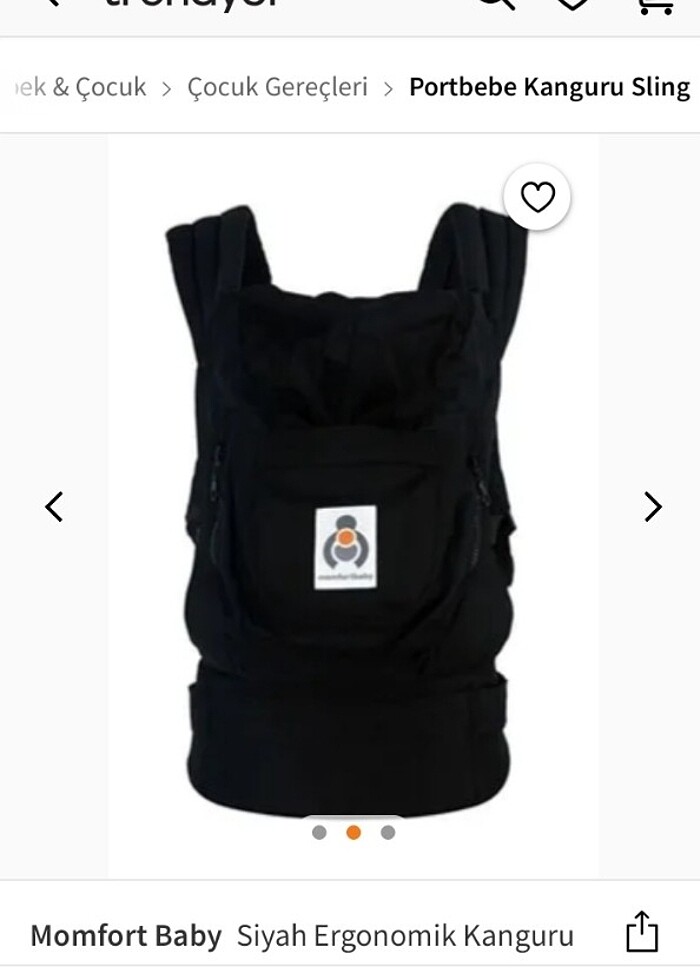
Task: Share this Momfort Baby product
Action: tap(642, 933)
